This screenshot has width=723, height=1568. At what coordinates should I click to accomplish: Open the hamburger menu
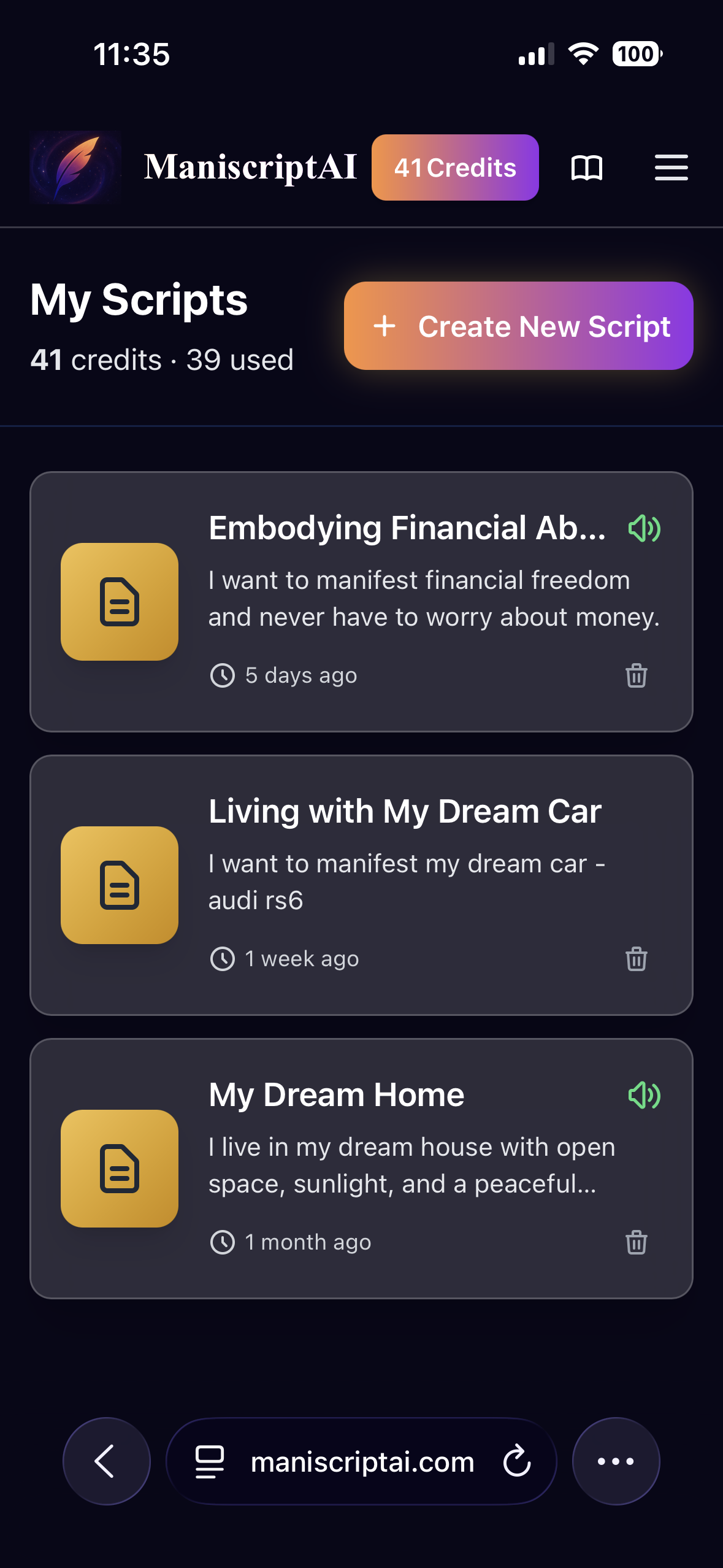point(671,167)
